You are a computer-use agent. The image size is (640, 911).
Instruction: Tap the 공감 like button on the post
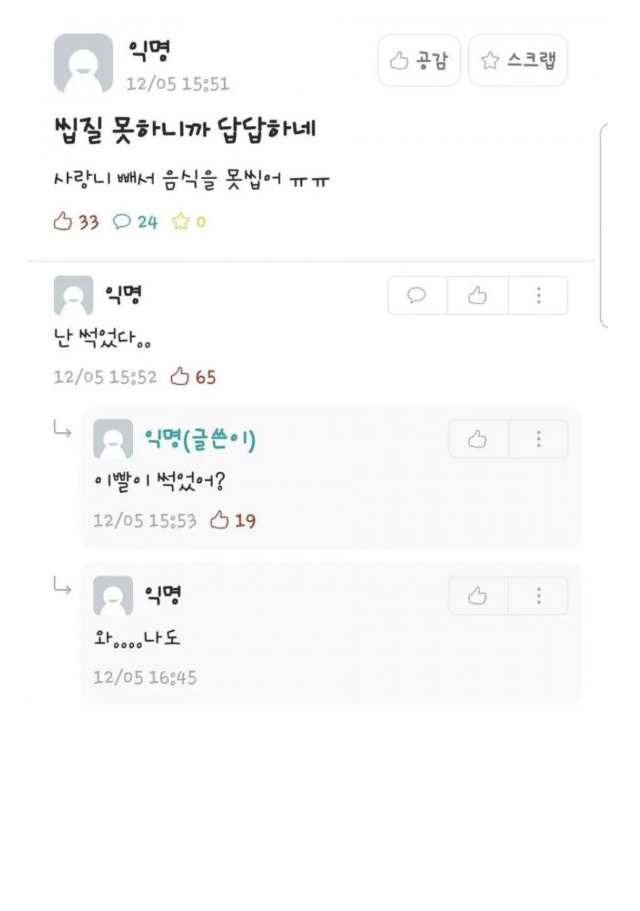pyautogui.click(x=419, y=61)
